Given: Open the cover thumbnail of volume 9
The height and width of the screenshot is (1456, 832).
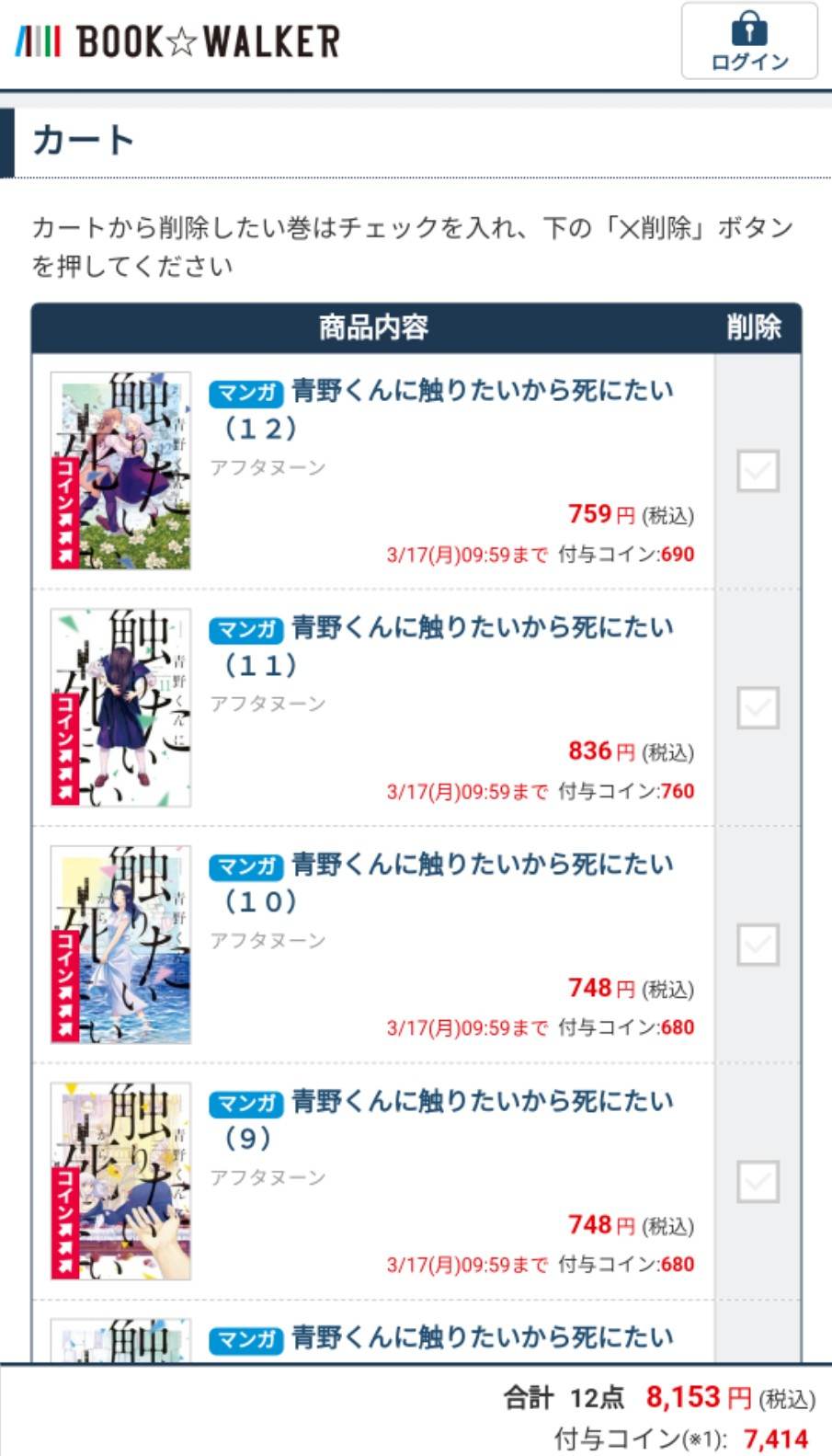Looking at the screenshot, I should click(x=120, y=1181).
